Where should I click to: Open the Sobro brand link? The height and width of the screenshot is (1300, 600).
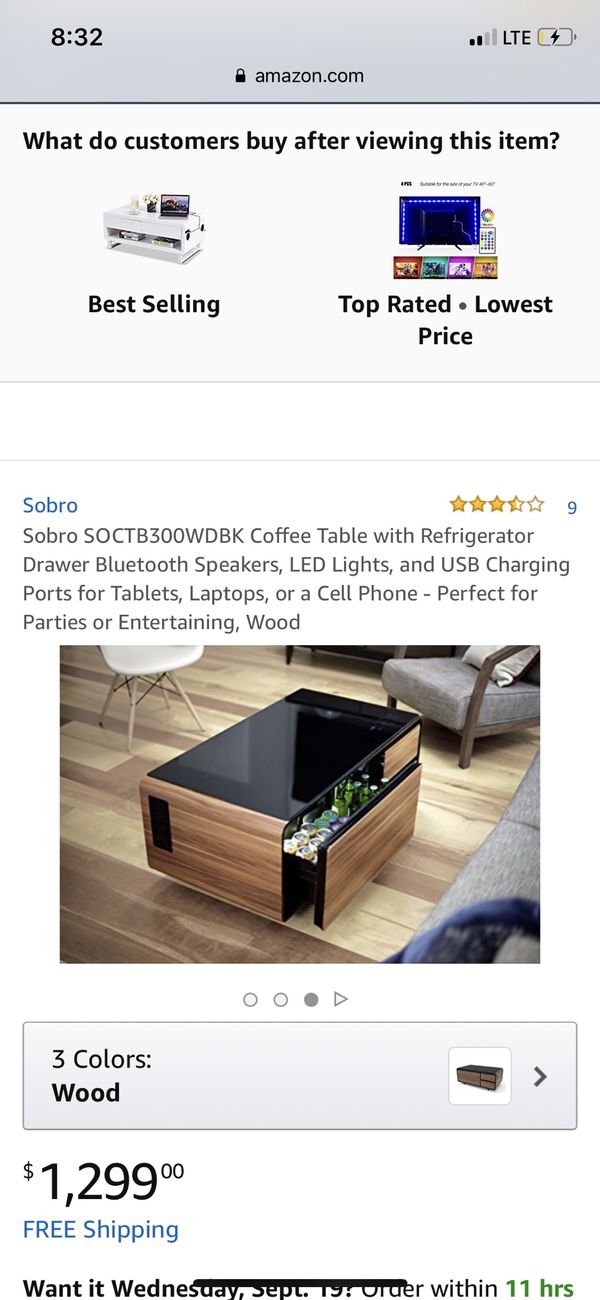pos(50,506)
